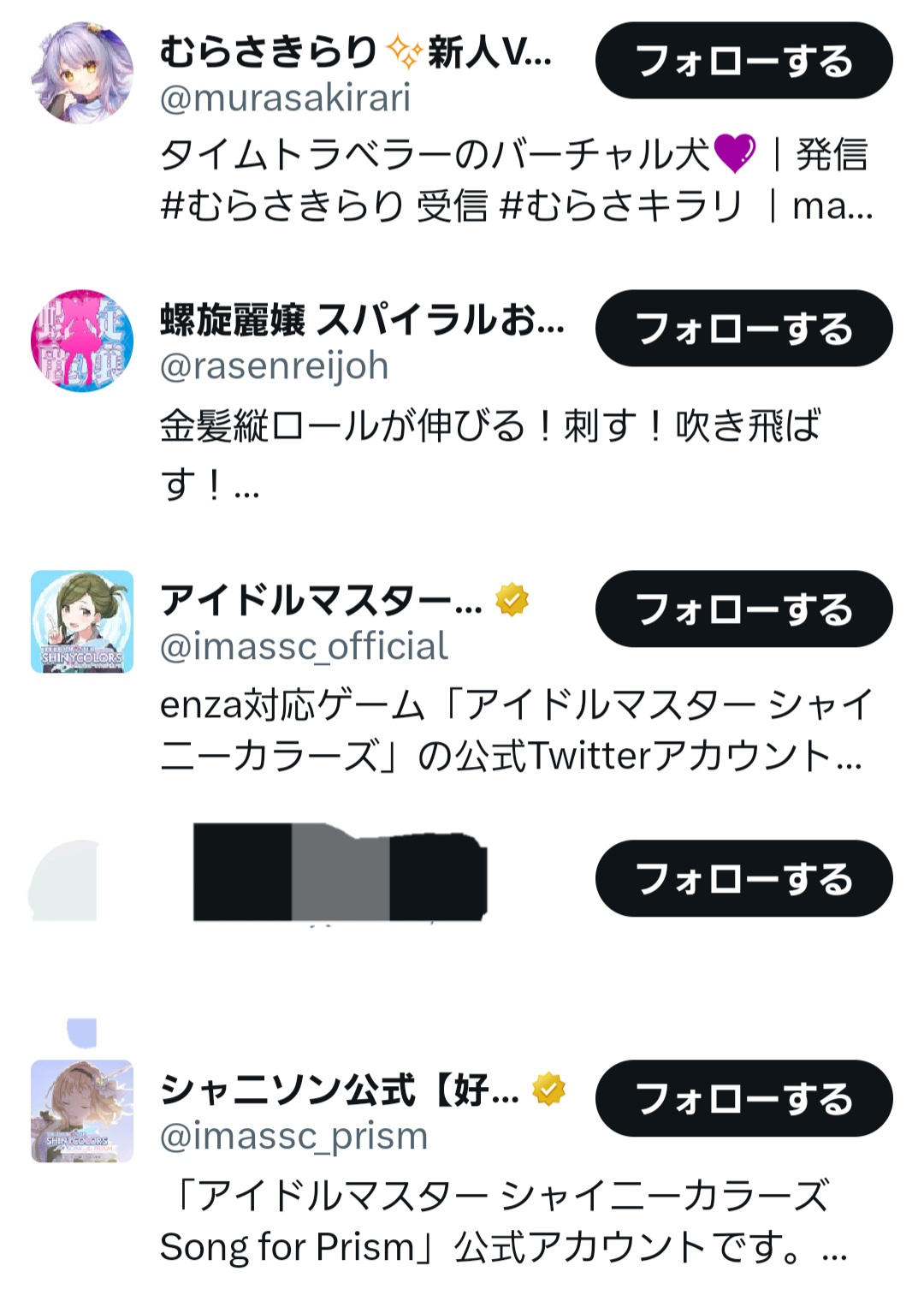The width and height of the screenshot is (924, 1307).
Task: Follow the @imassc_prism account
Action: 743,1099
